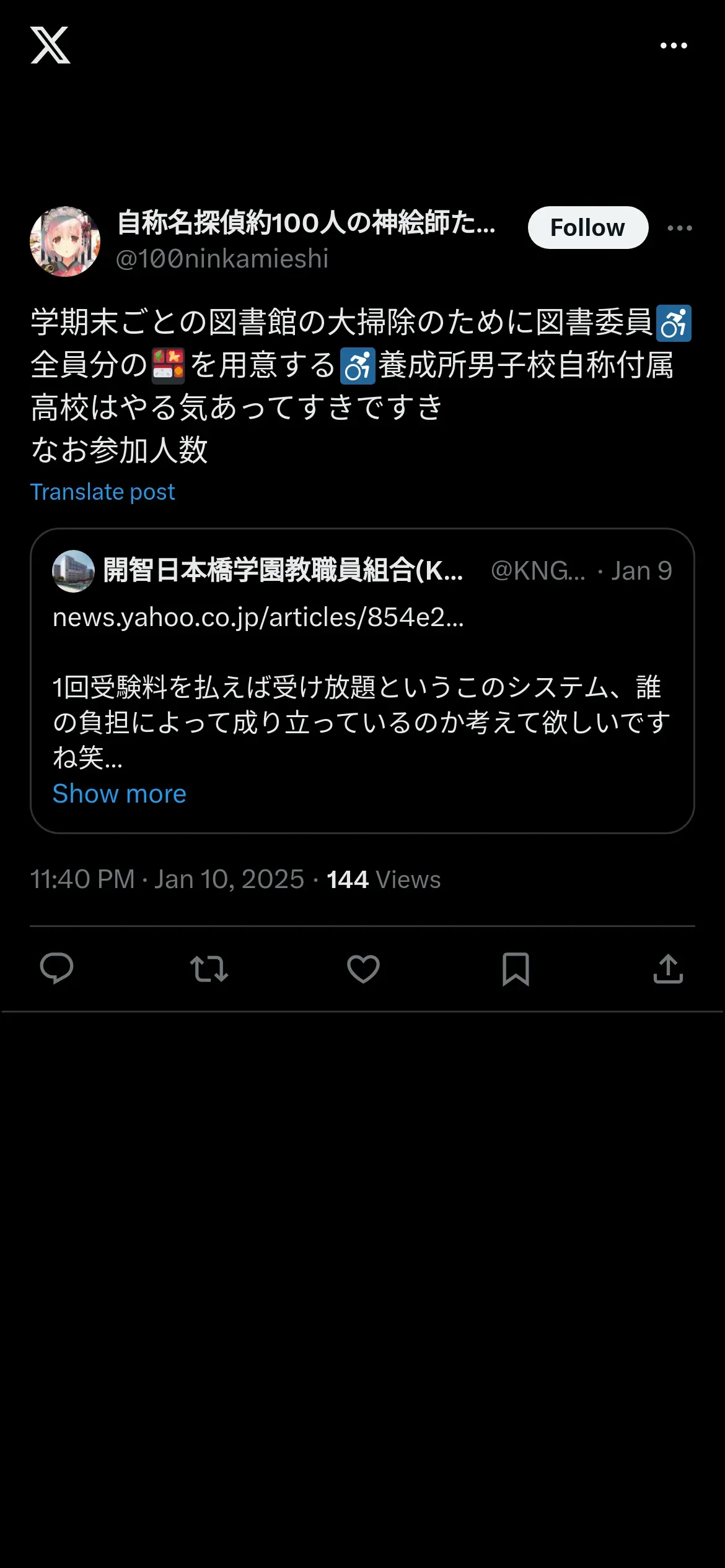The image size is (725, 1568).
Task: Bookmark this post
Action: click(516, 969)
